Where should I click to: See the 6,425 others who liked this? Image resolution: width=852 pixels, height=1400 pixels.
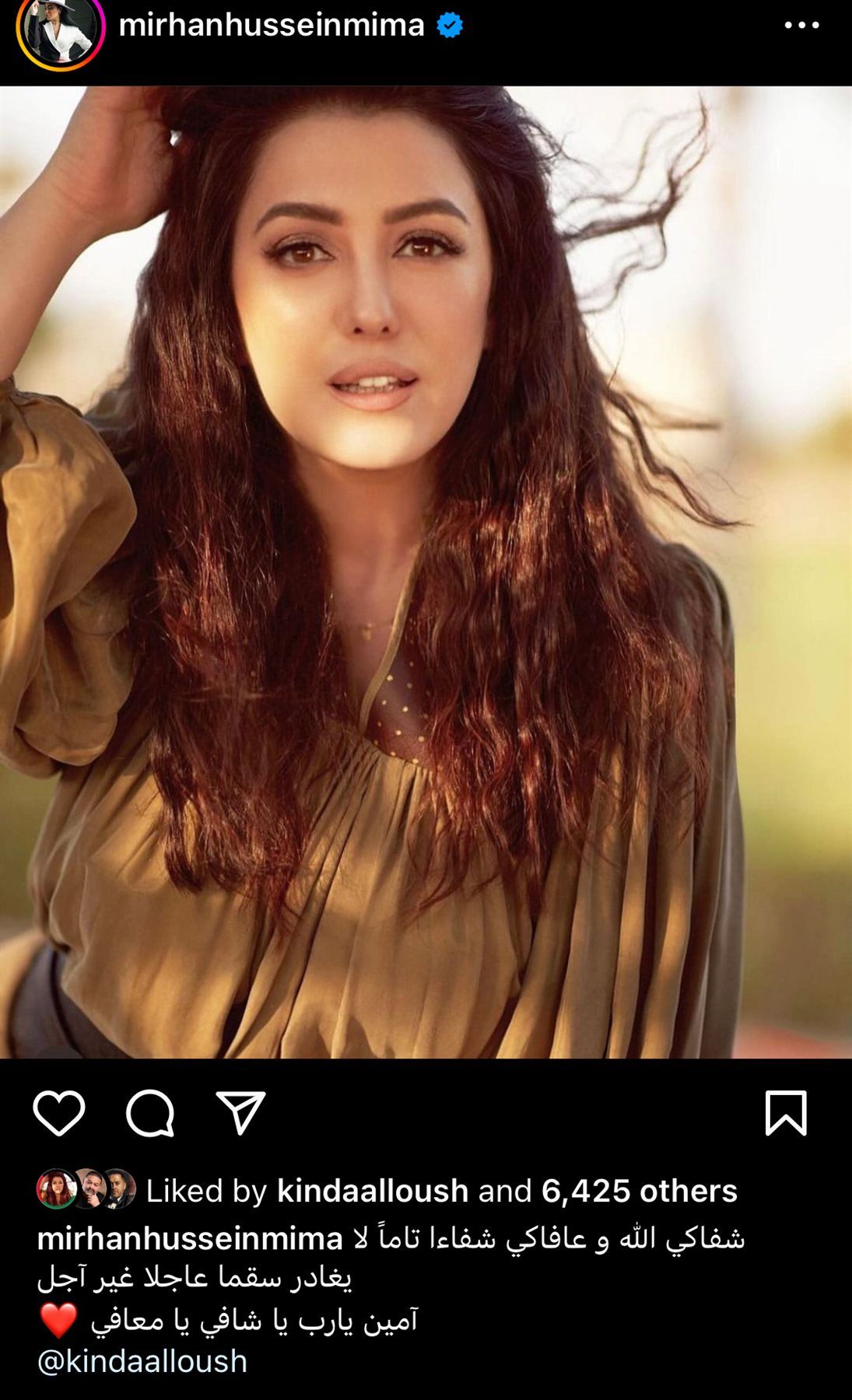click(639, 1191)
